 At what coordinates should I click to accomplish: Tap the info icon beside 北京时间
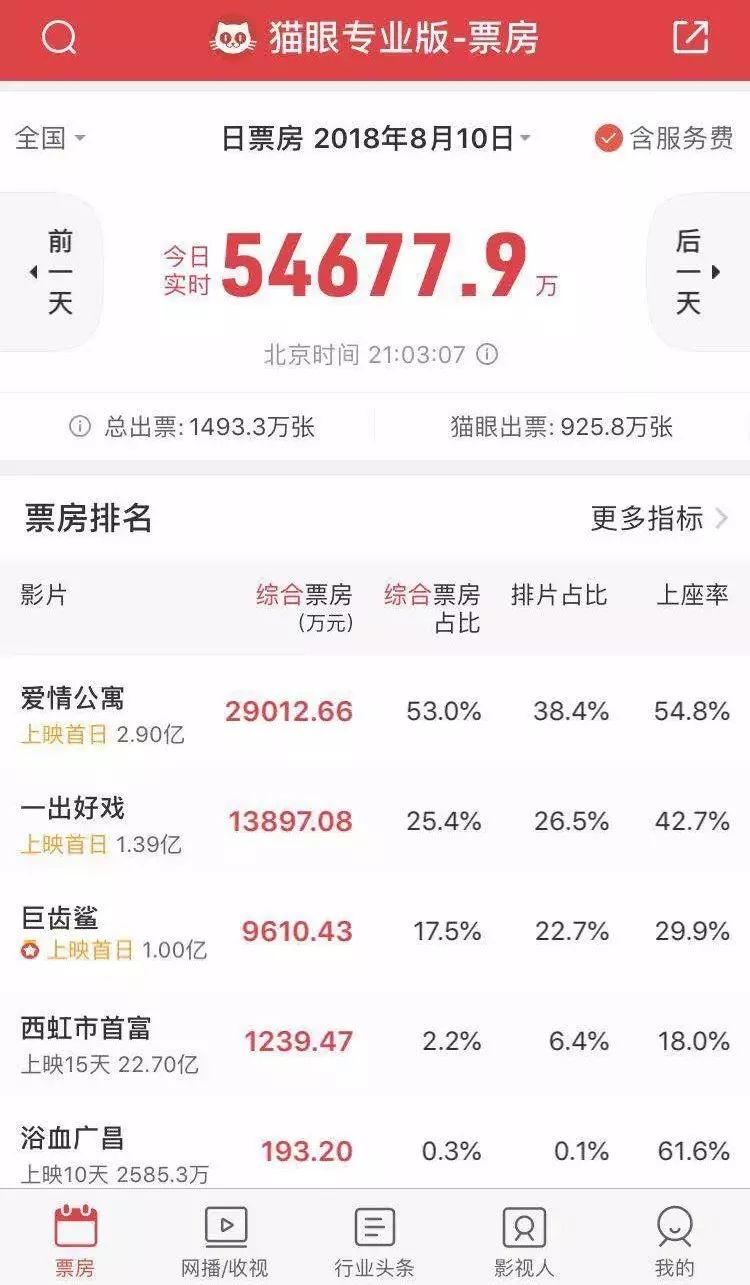pos(487,354)
